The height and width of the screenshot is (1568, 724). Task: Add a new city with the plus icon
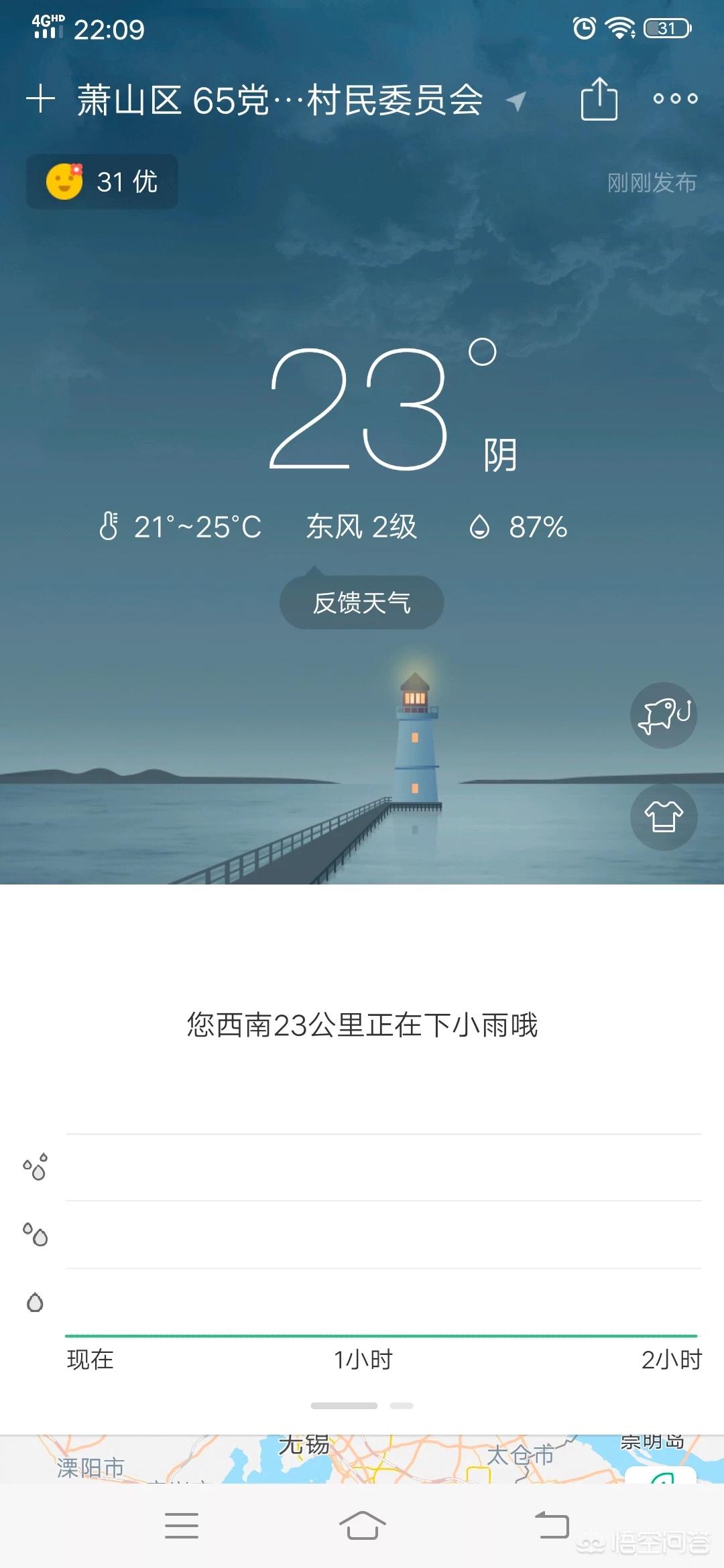40,99
